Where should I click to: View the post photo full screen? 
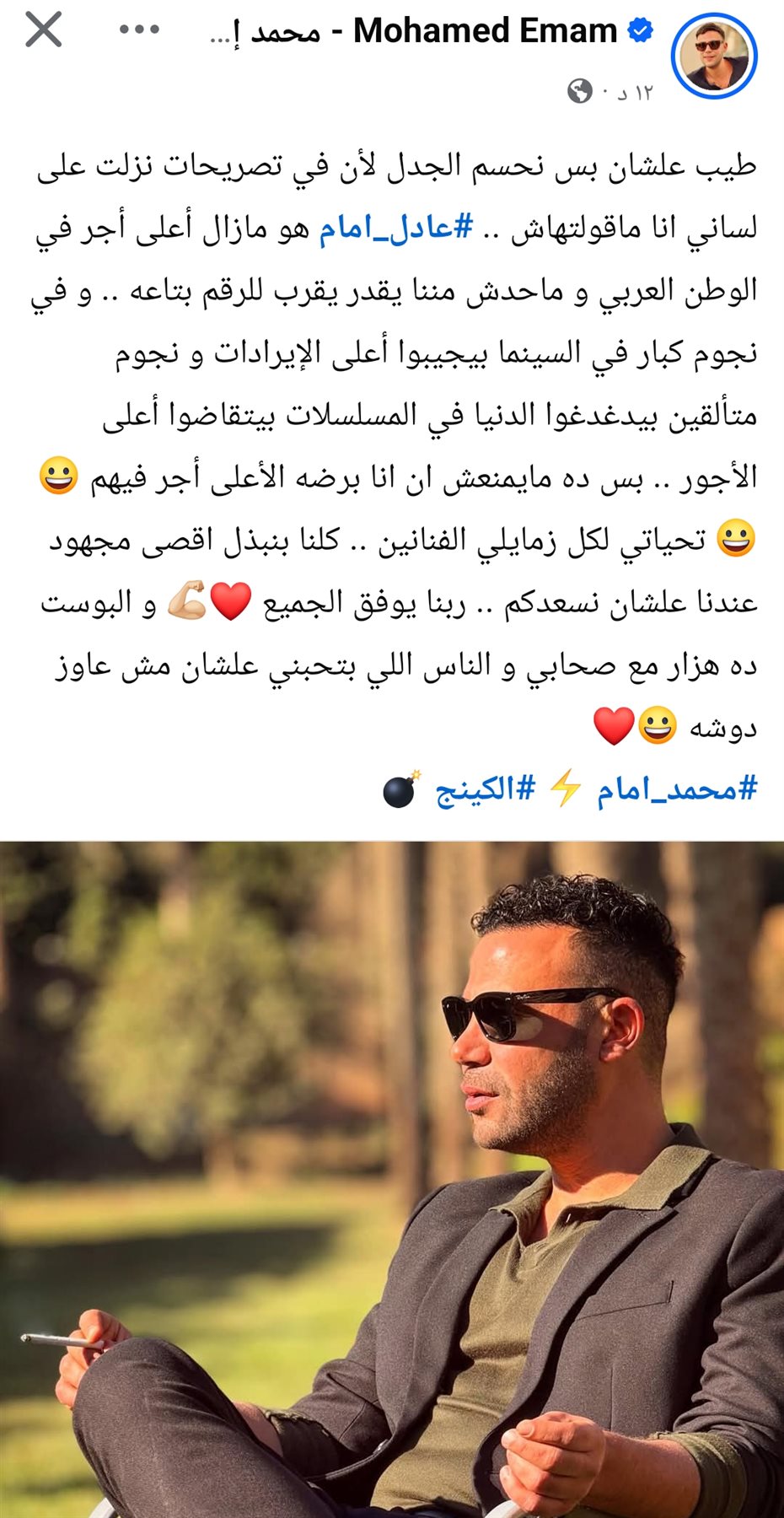click(x=392, y=1181)
